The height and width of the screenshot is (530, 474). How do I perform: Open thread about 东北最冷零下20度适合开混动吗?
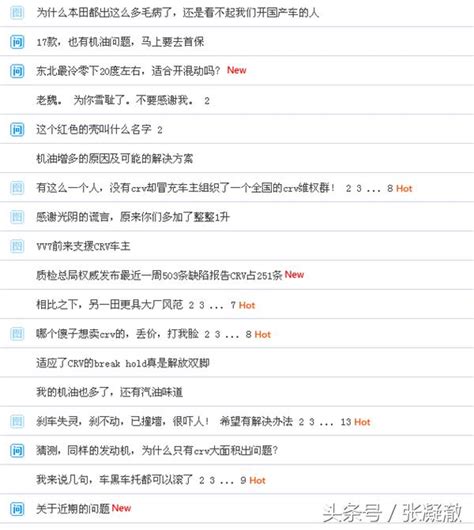pyautogui.click(x=128, y=71)
